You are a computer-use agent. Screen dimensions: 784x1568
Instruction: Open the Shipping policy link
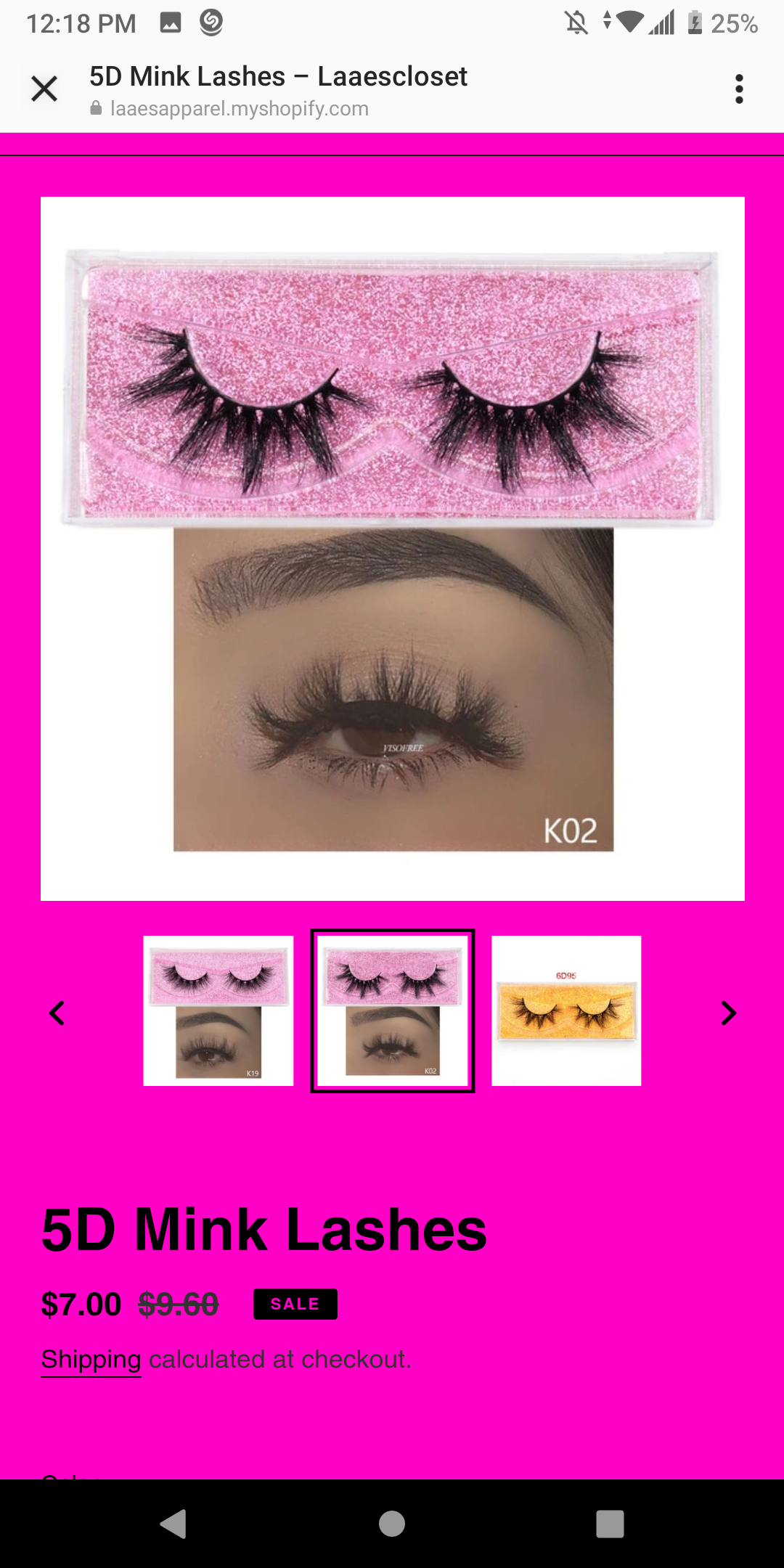click(x=91, y=1359)
